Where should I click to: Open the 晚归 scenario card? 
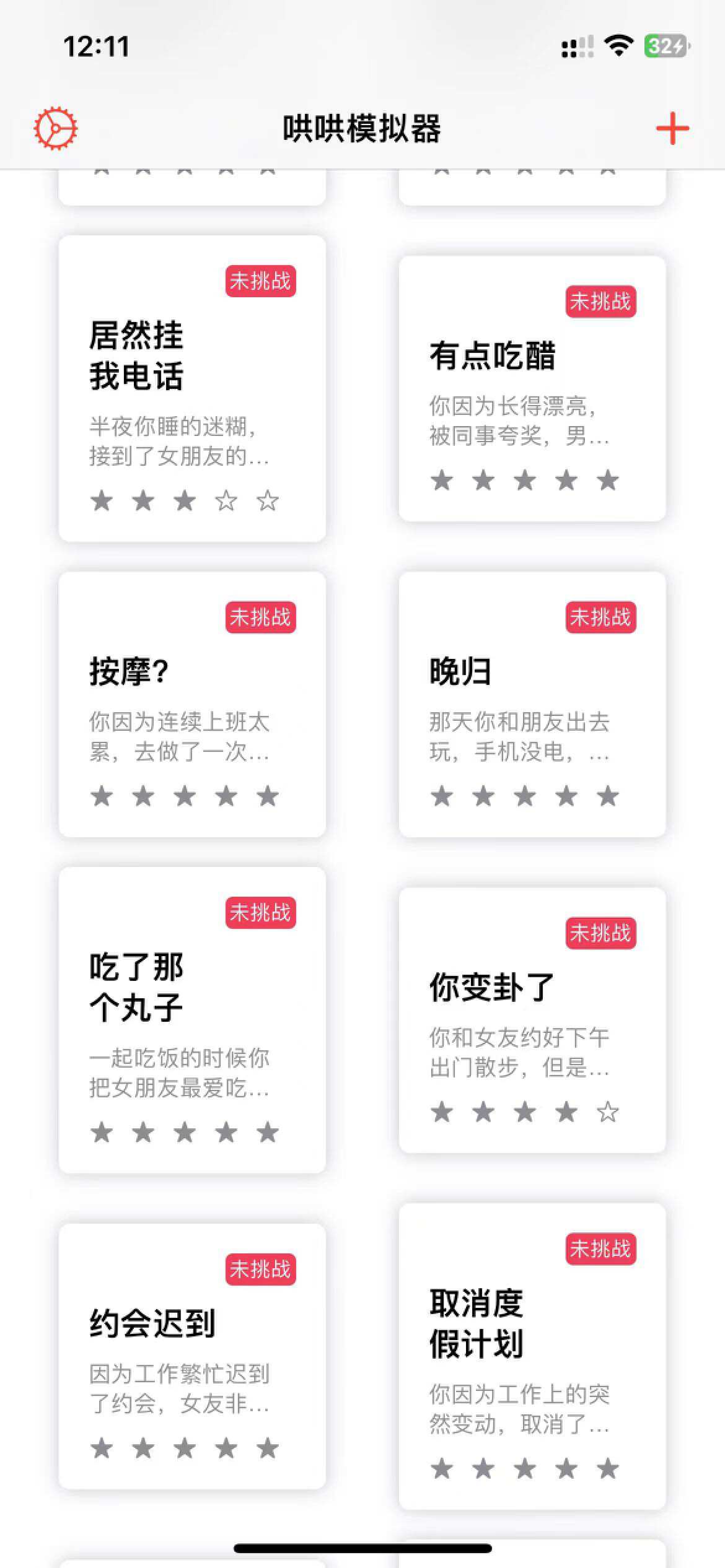tap(532, 705)
